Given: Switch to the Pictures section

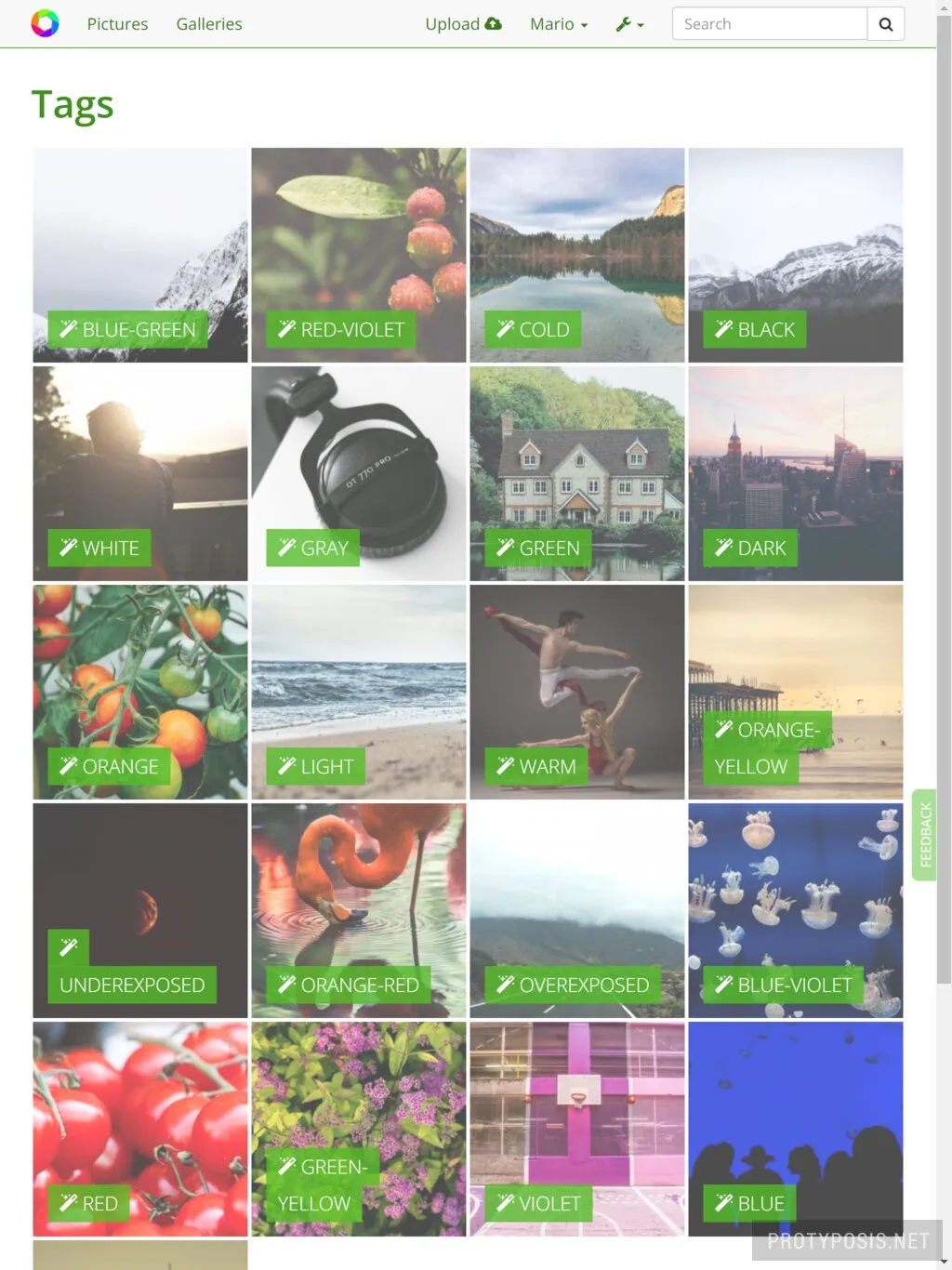Looking at the screenshot, I should [x=117, y=24].
